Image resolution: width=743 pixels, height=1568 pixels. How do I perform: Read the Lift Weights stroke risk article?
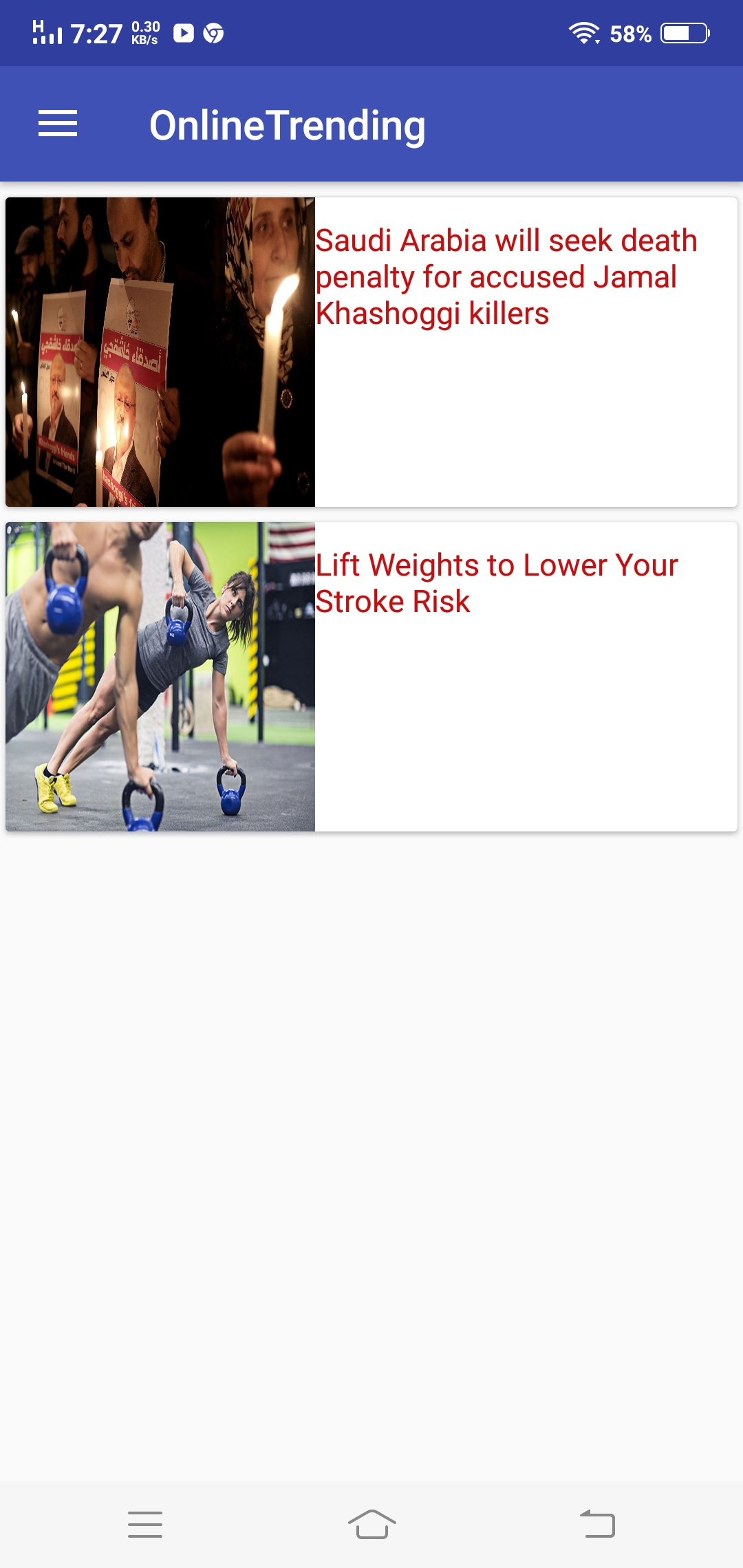496,583
